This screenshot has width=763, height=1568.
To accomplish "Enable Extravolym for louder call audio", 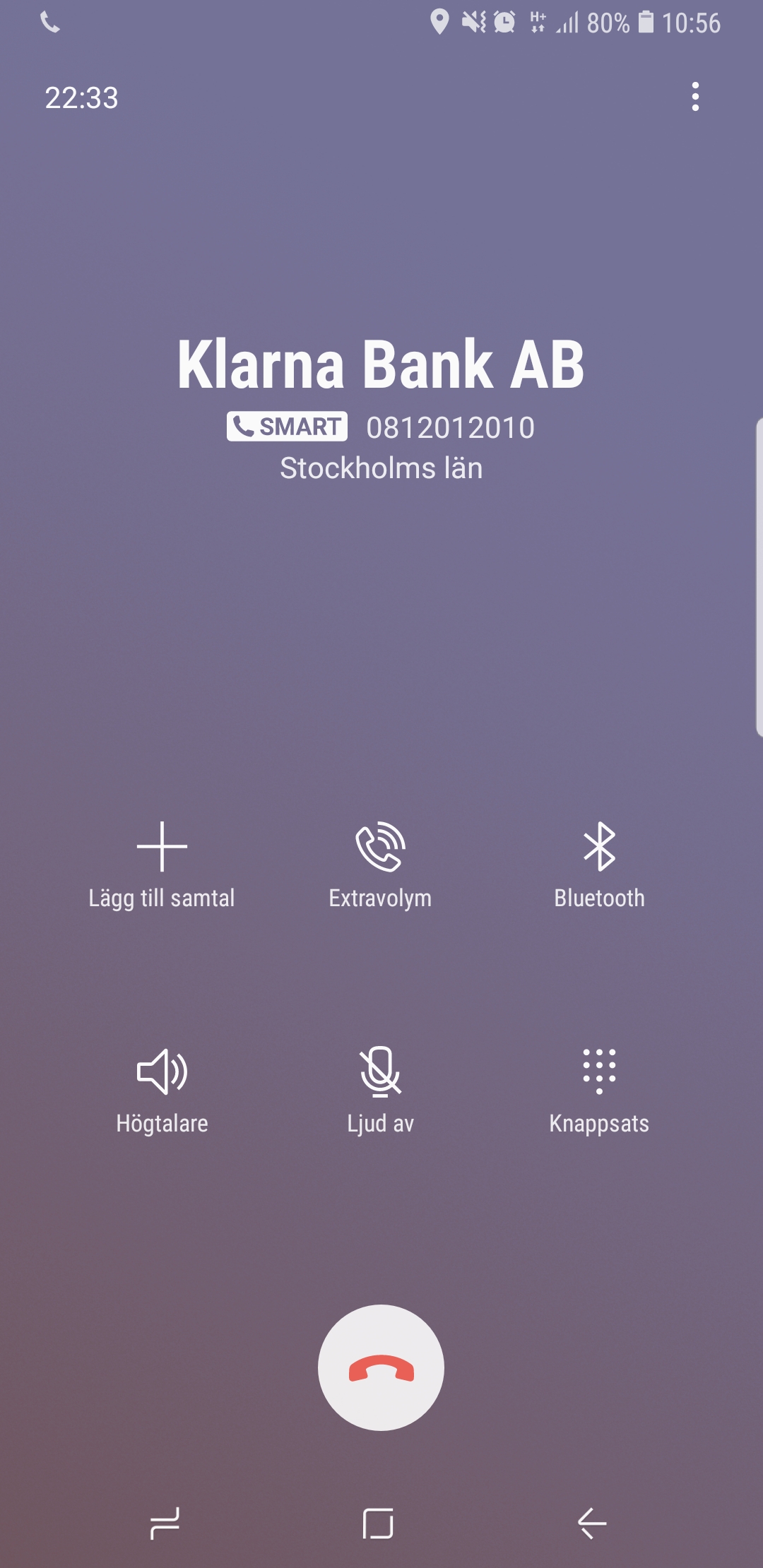I will pyautogui.click(x=380, y=863).
